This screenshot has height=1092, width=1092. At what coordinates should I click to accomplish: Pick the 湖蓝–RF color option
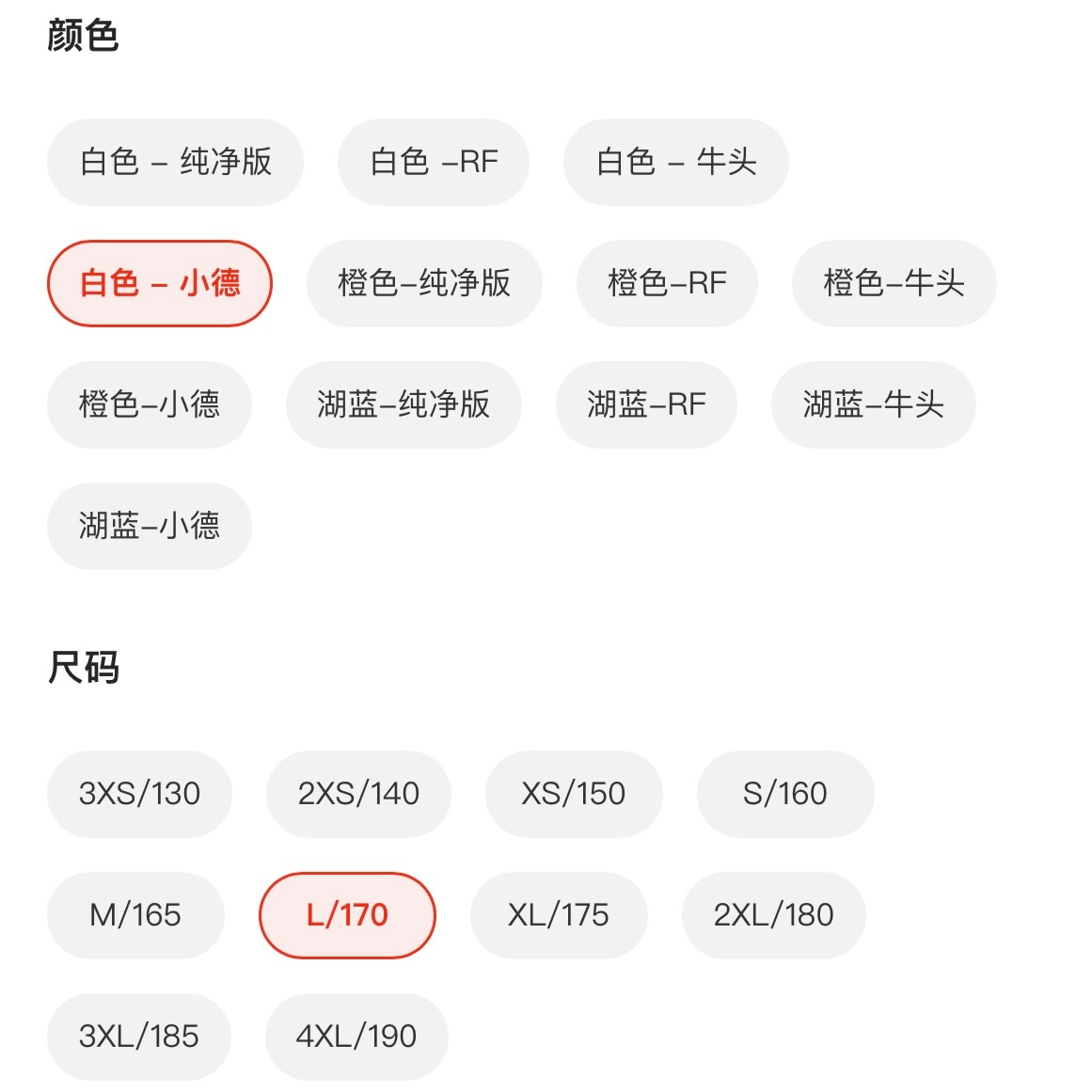pyautogui.click(x=646, y=404)
